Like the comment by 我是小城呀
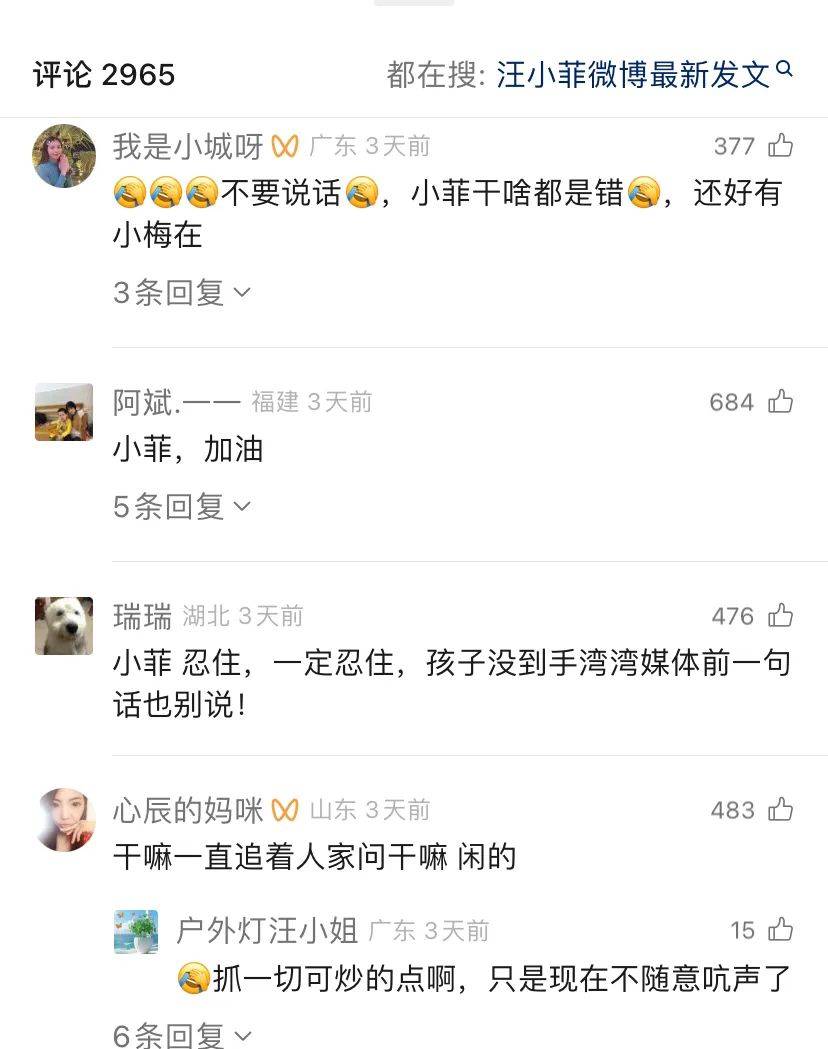This screenshot has height=1049, width=828. point(781,146)
